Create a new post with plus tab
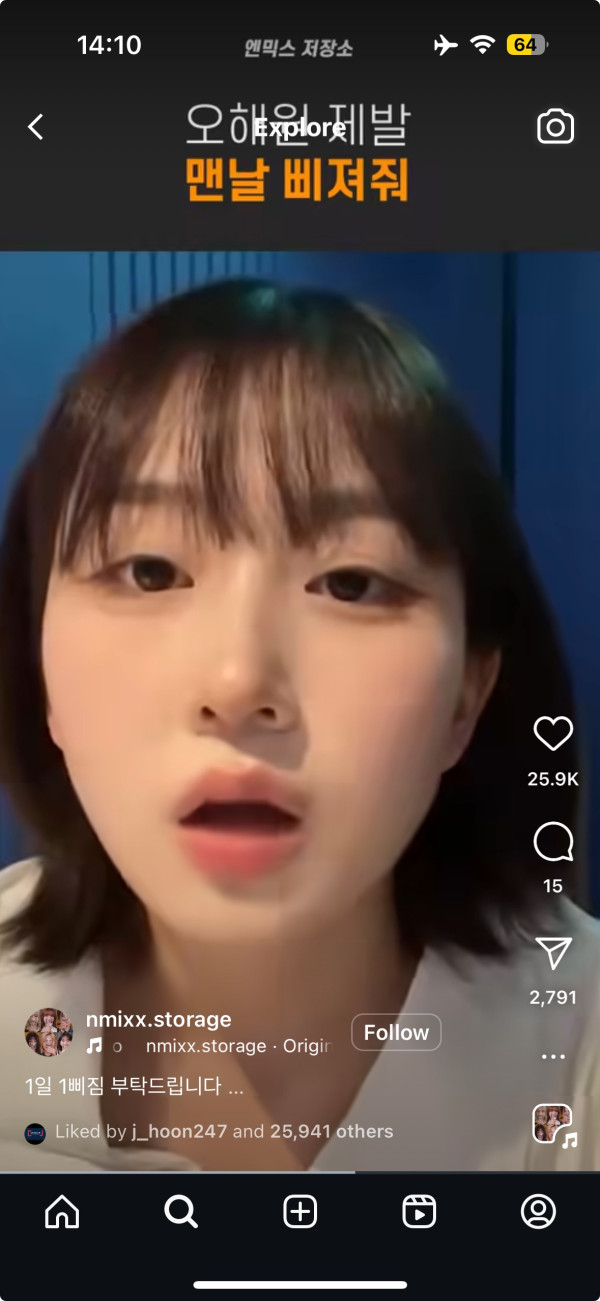The width and height of the screenshot is (600, 1301). coord(300,1212)
